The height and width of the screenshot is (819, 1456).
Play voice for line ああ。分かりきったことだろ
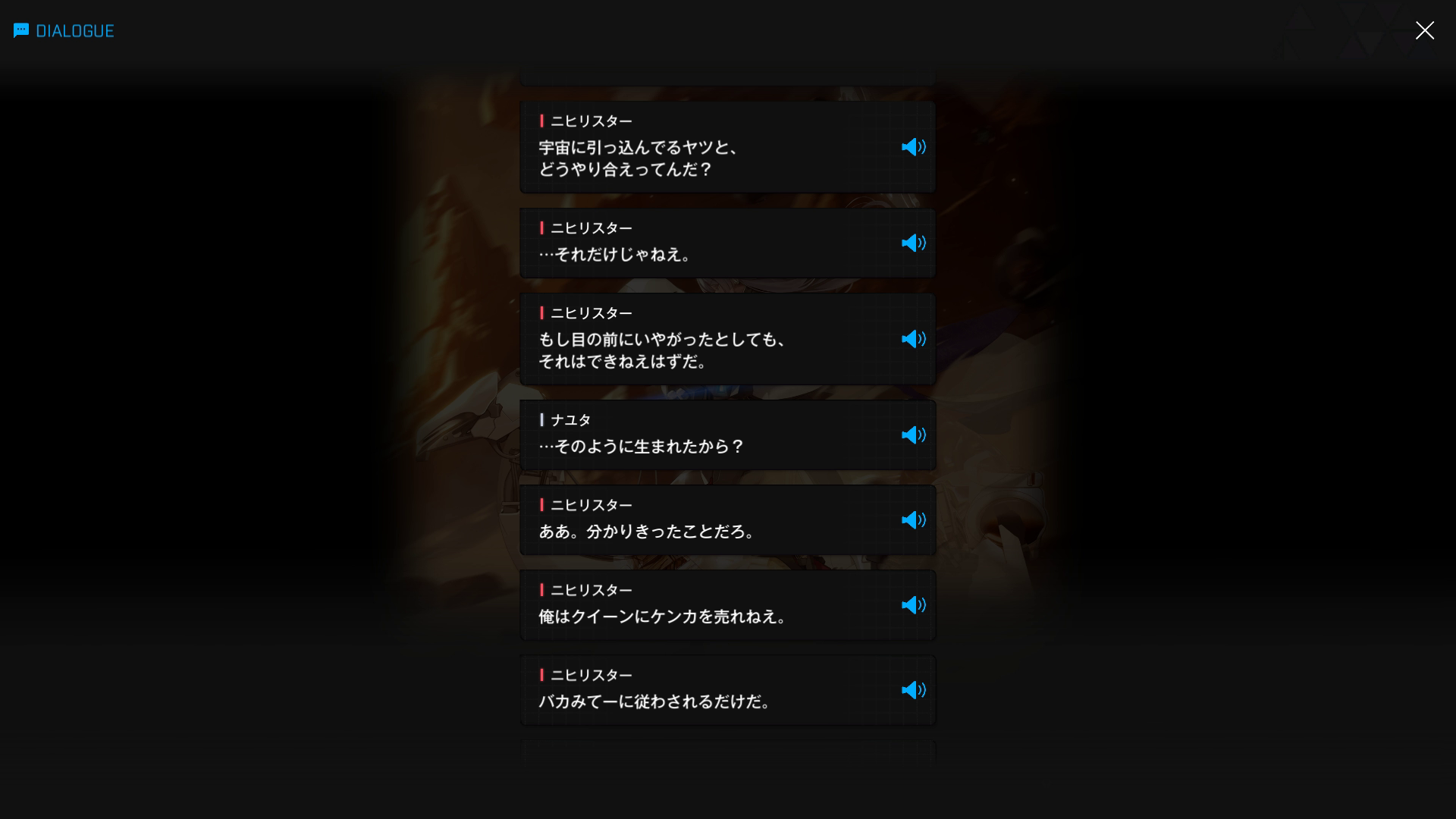click(913, 520)
